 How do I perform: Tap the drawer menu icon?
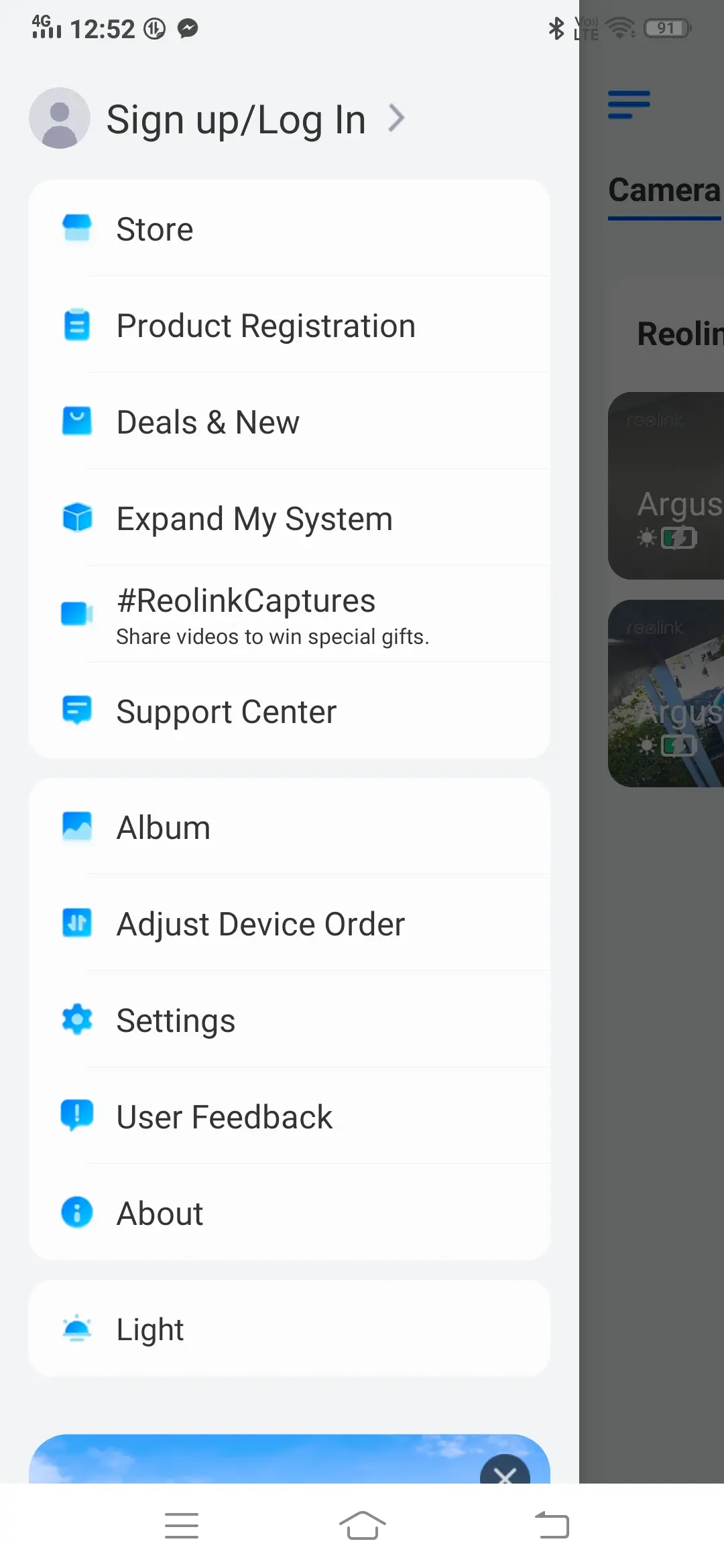click(x=629, y=105)
